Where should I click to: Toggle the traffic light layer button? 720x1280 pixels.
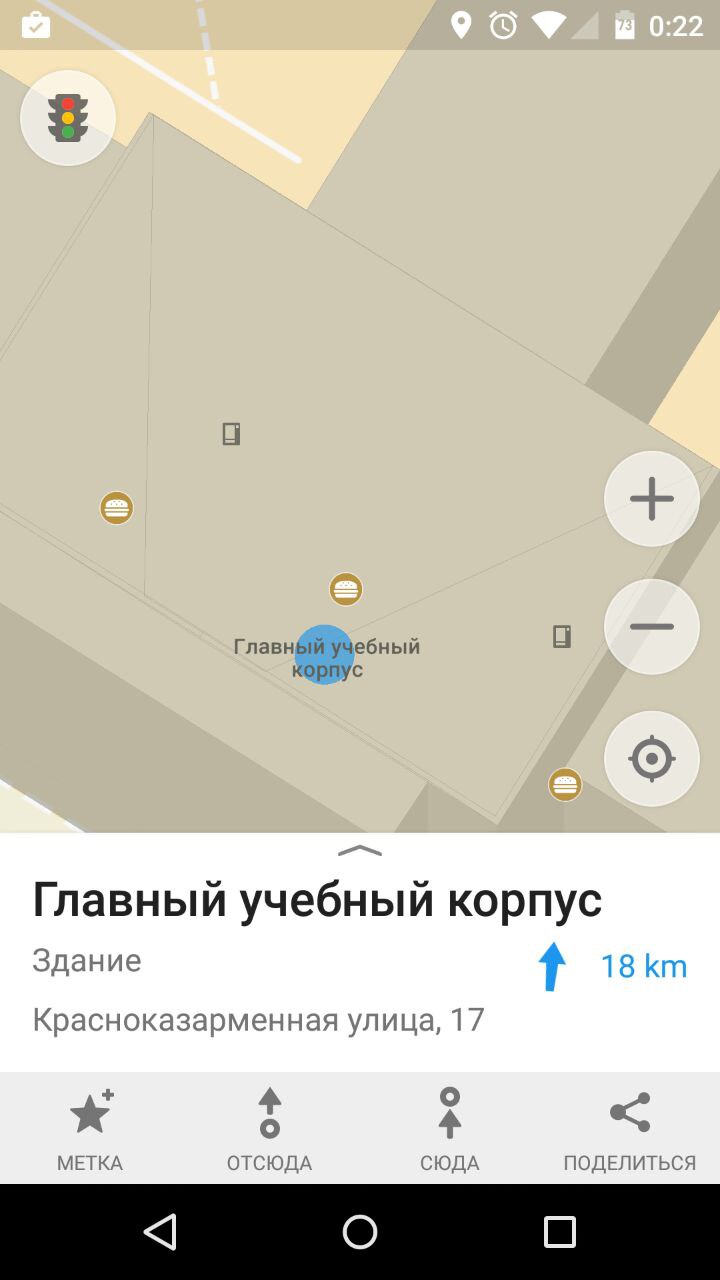[68, 118]
